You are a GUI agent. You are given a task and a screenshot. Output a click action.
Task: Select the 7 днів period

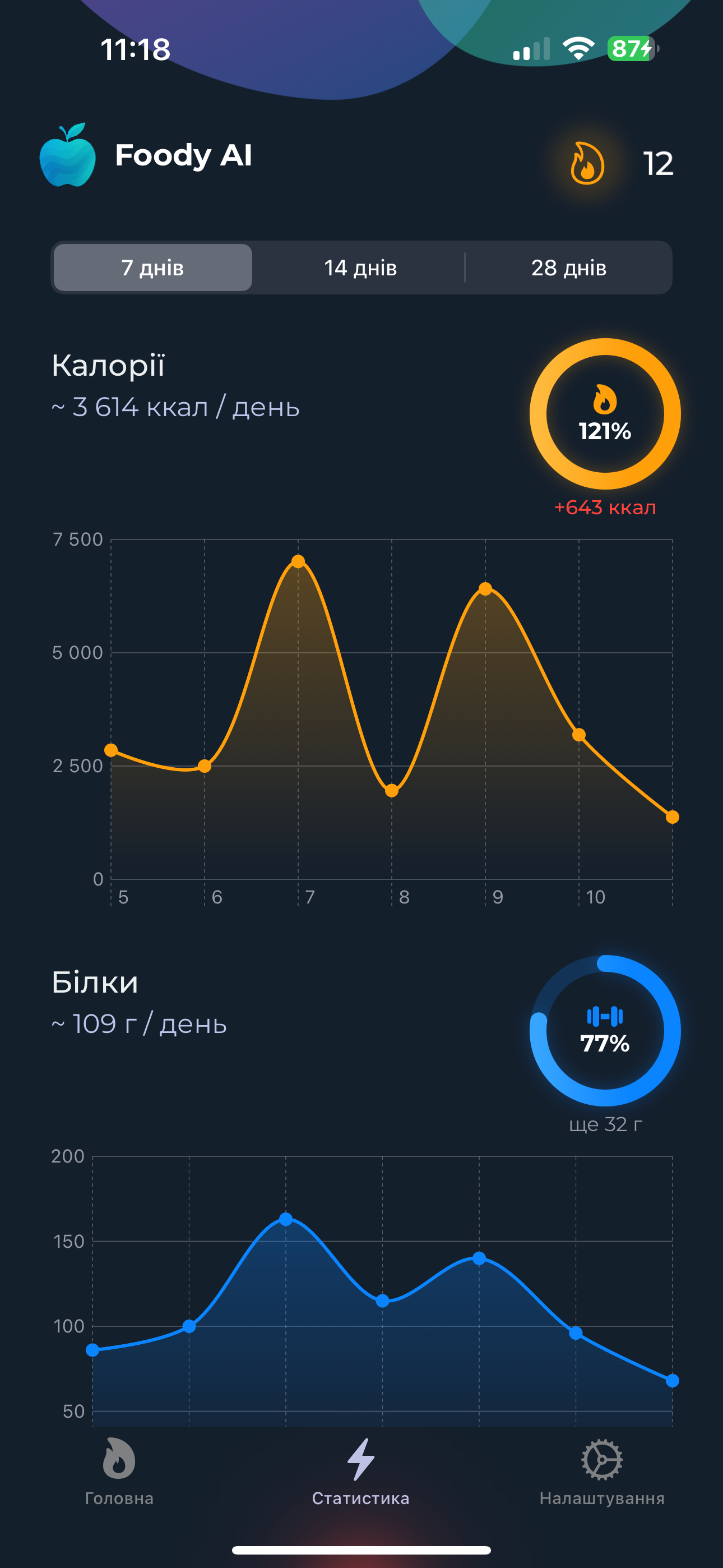(153, 268)
